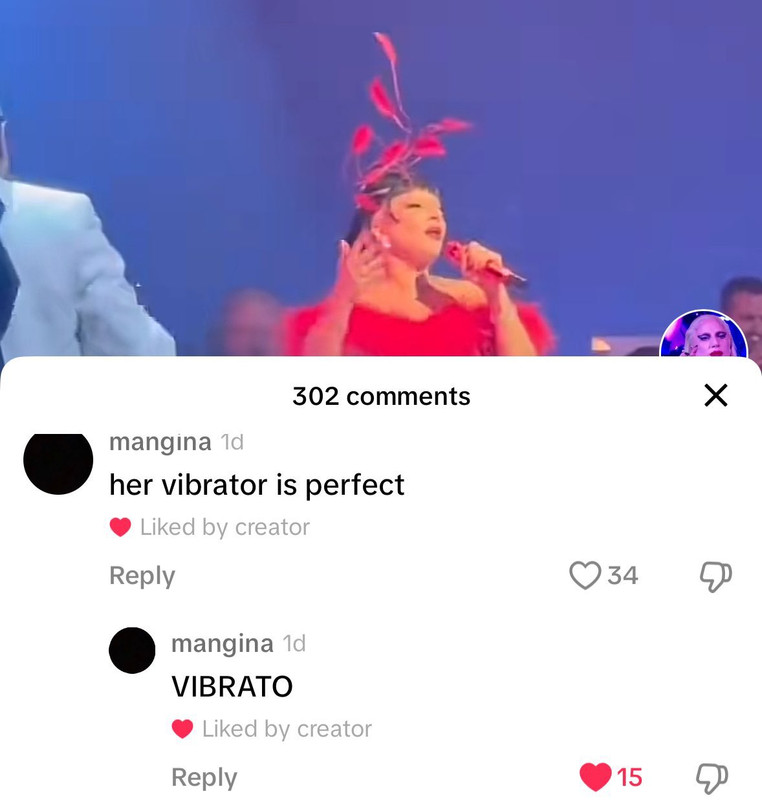Like the 'her vibrator is perfect' comment
The height and width of the screenshot is (800, 762).
coord(585,576)
